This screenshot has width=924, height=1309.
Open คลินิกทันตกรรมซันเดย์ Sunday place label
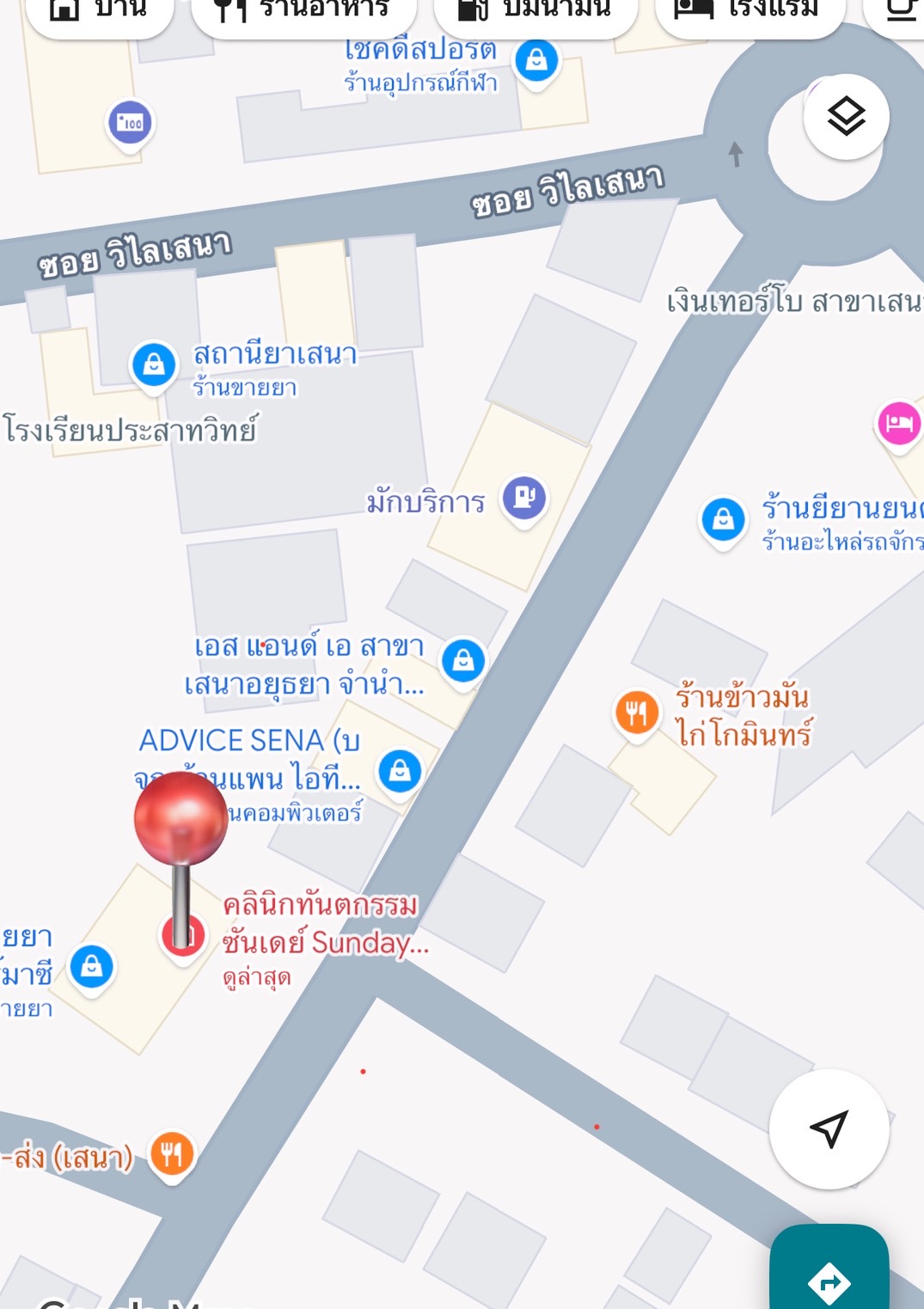click(320, 925)
